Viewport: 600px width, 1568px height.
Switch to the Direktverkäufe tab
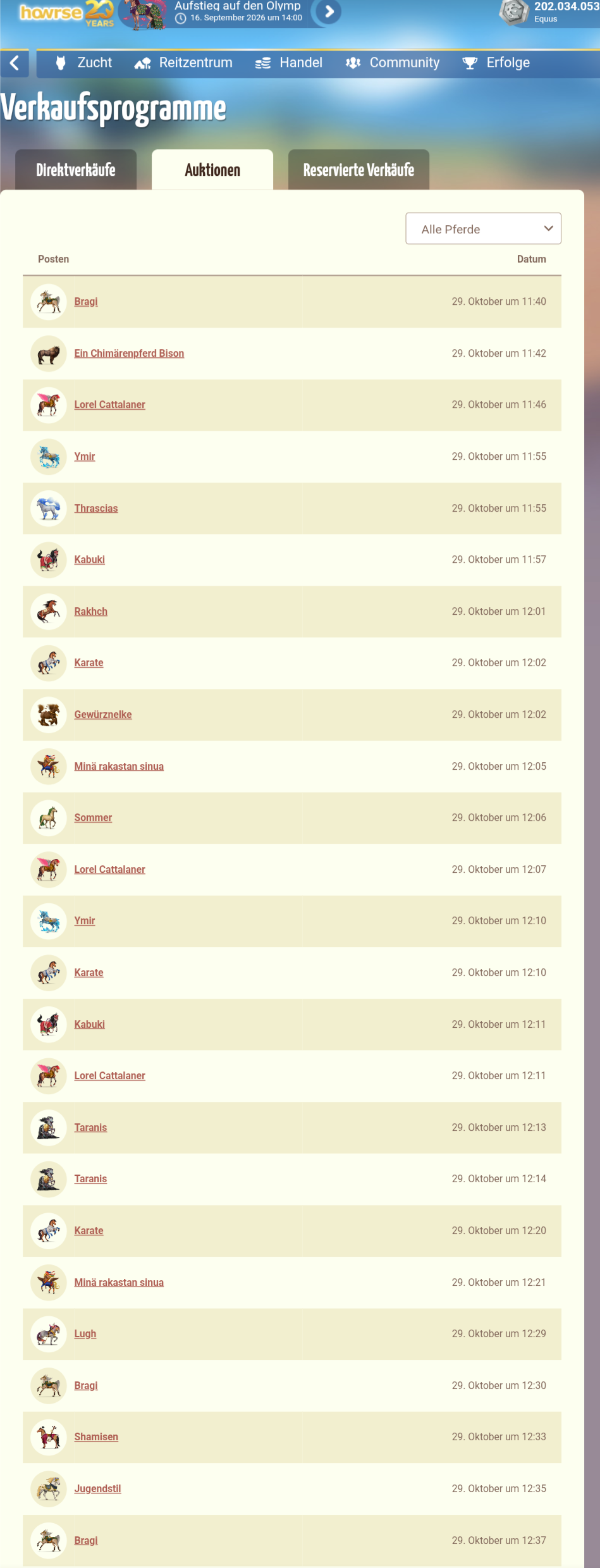[x=76, y=170]
